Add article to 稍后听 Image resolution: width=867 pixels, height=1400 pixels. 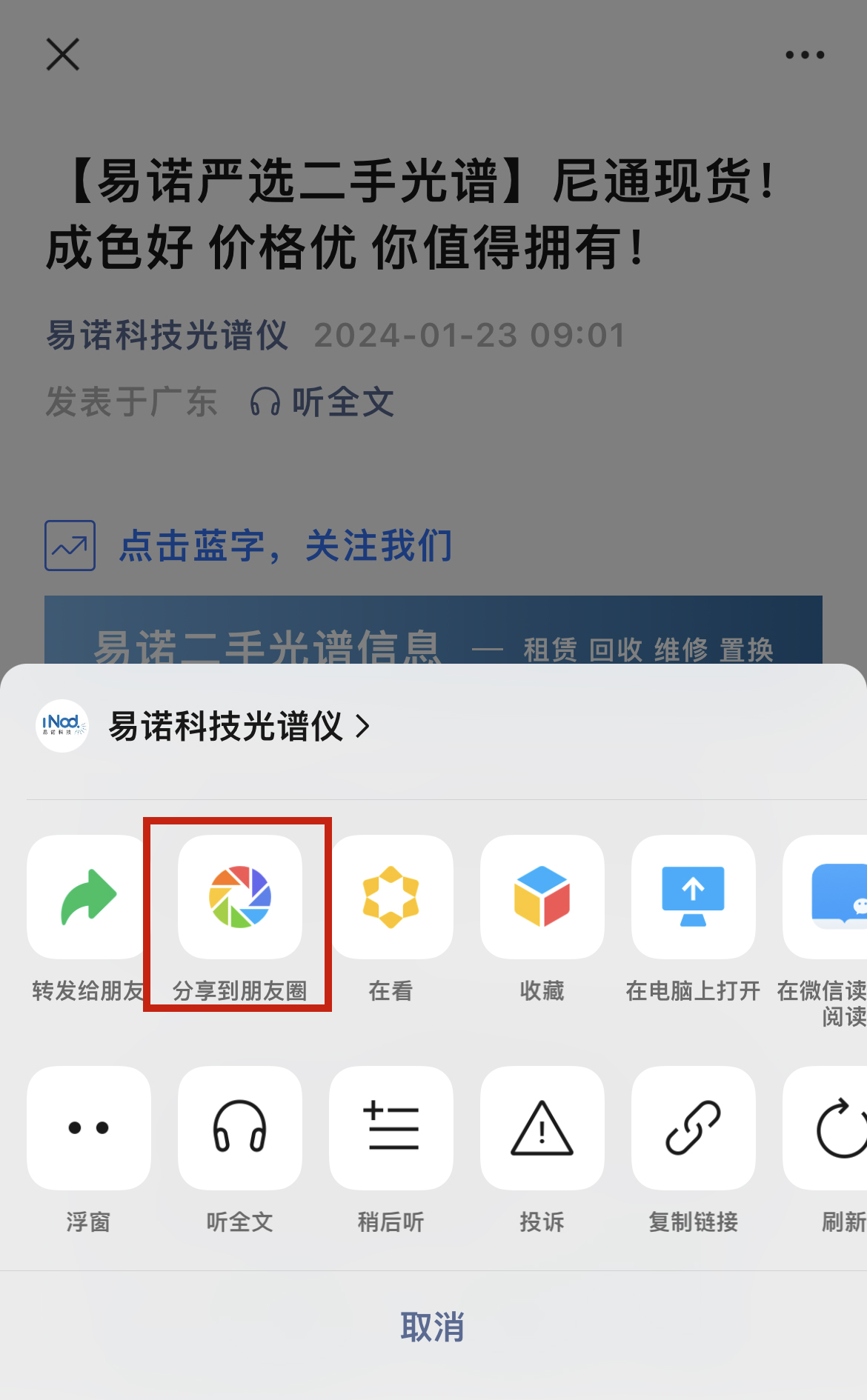pyautogui.click(x=391, y=1128)
